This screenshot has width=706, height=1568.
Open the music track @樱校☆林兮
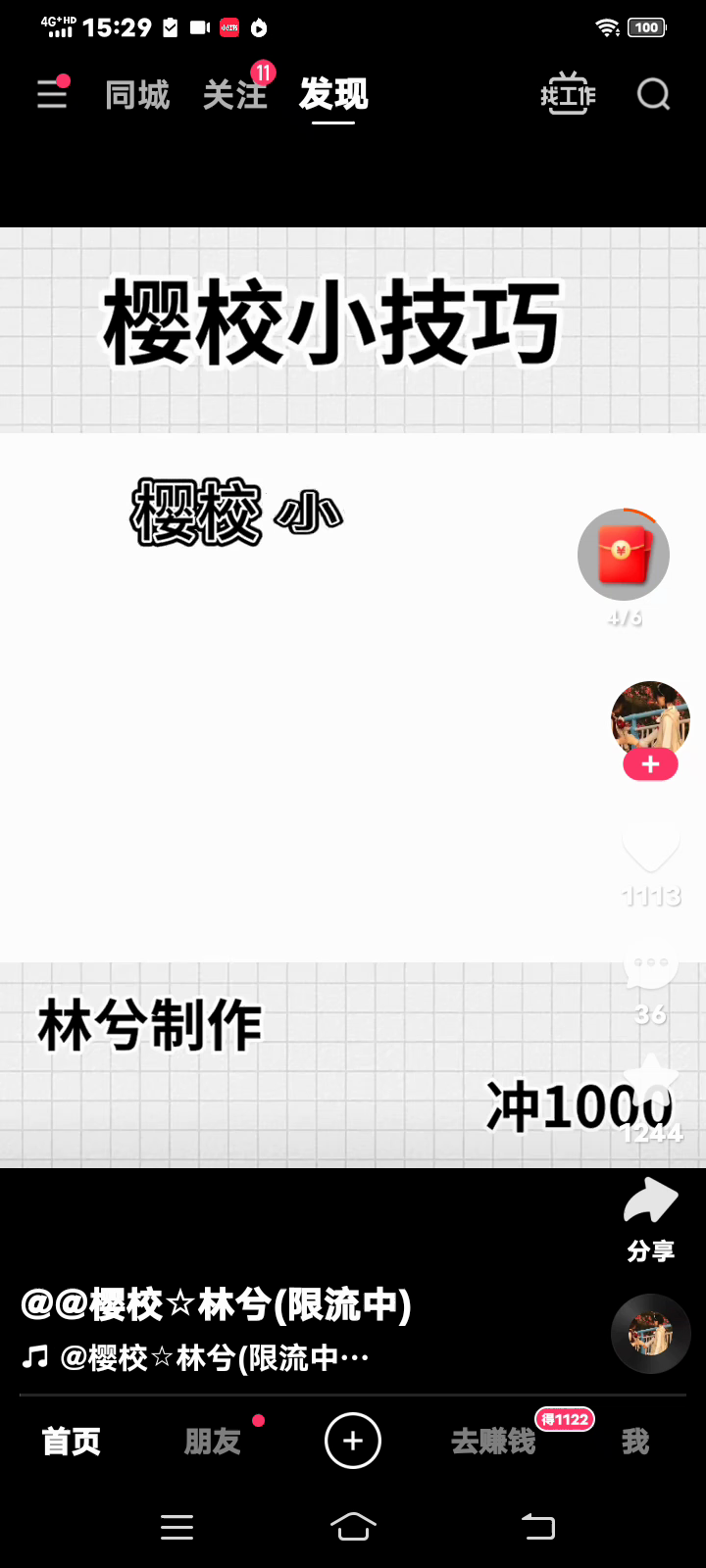(214, 1357)
